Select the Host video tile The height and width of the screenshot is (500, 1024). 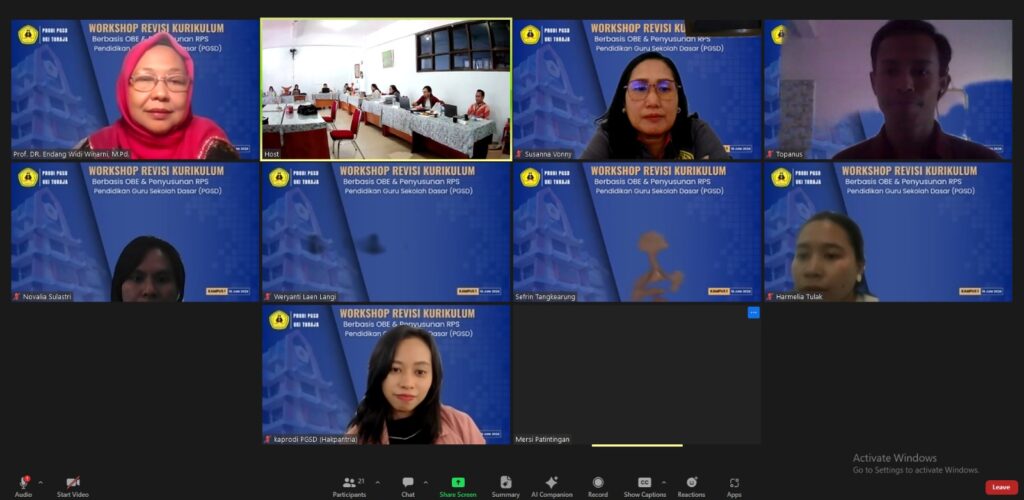click(x=386, y=89)
